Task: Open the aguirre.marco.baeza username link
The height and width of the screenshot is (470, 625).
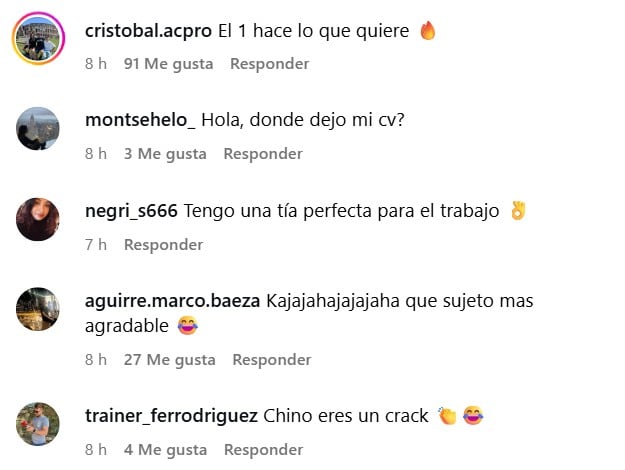Action: (x=173, y=300)
